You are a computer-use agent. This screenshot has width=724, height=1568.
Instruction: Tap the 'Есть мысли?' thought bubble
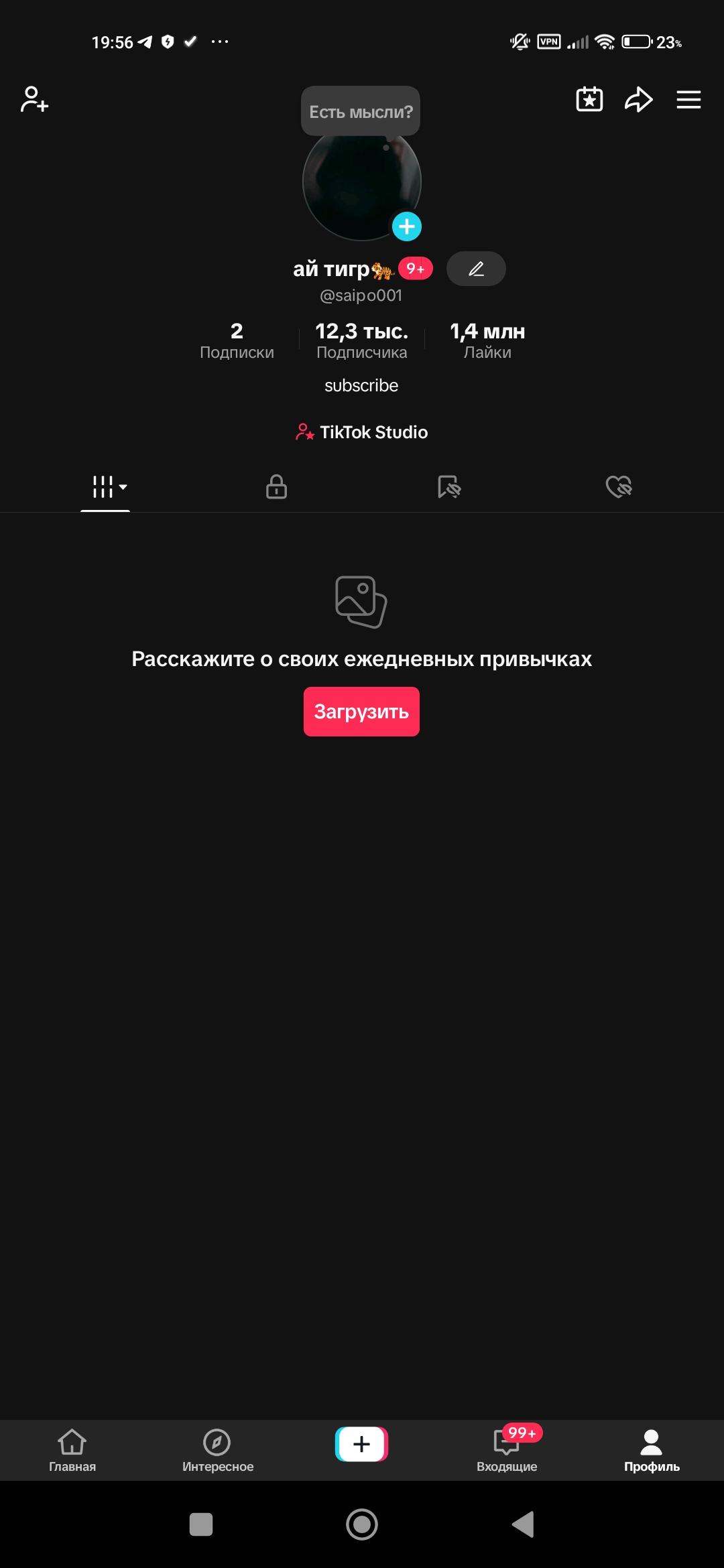pyautogui.click(x=361, y=111)
